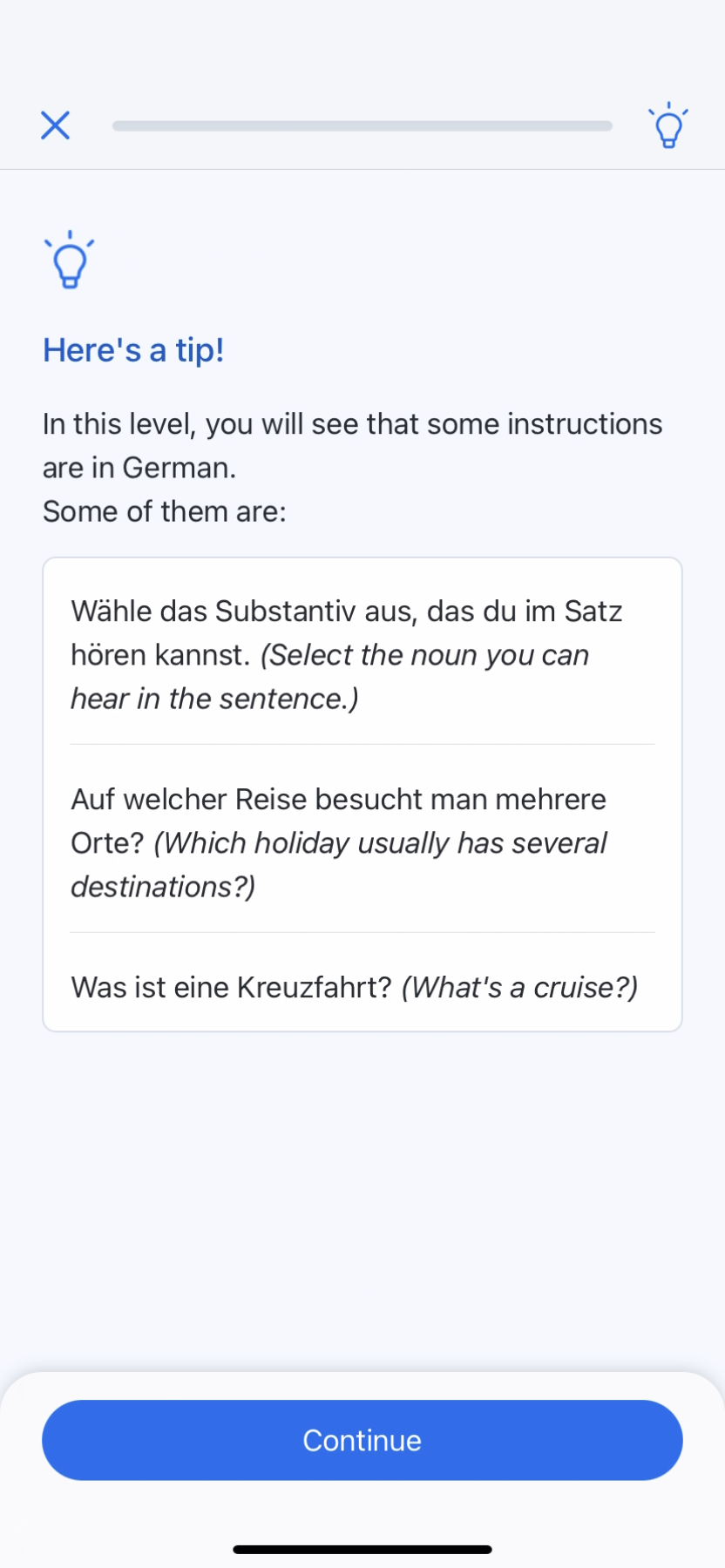Open the lightbulb tips icon in header
The image size is (725, 1568).
coord(668,126)
